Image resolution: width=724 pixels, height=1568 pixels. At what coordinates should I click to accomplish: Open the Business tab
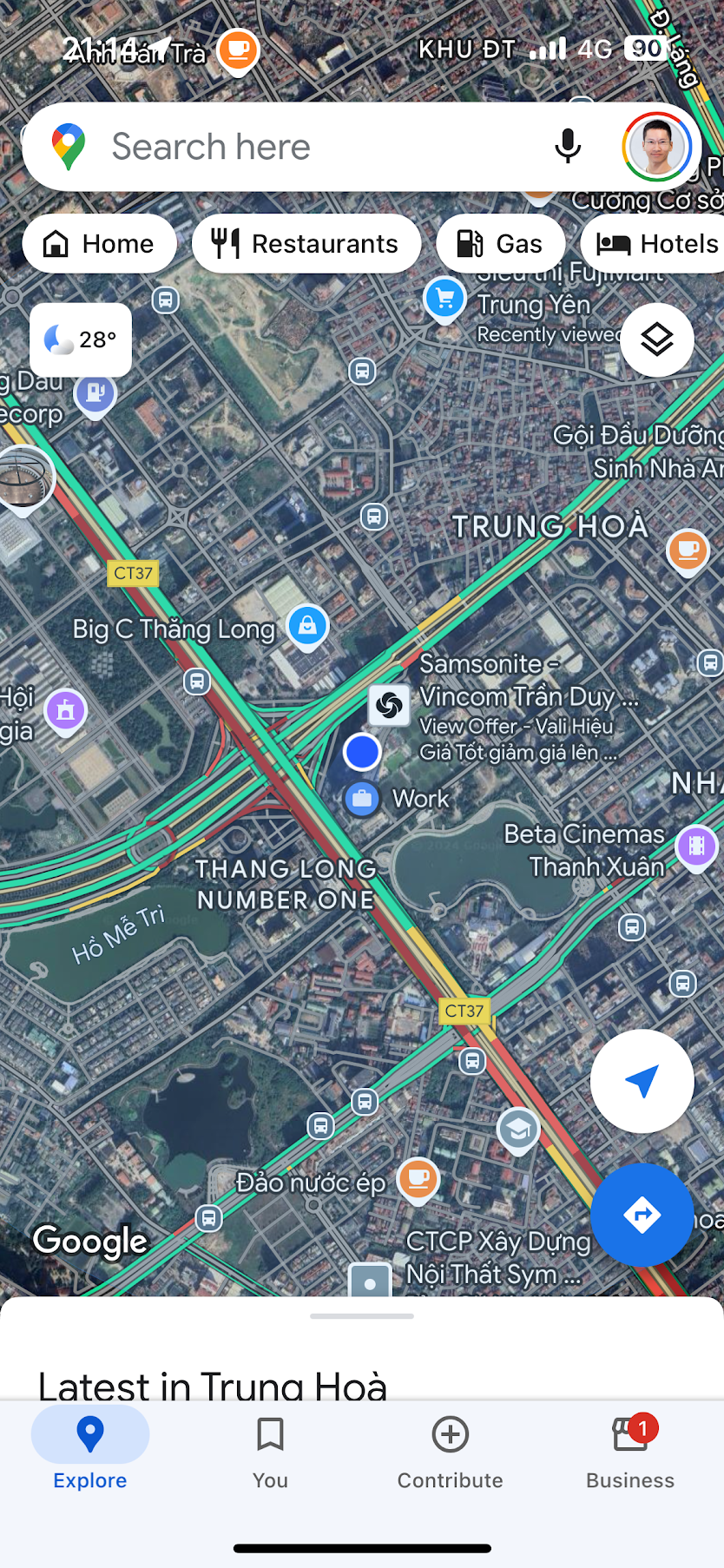point(630,1449)
